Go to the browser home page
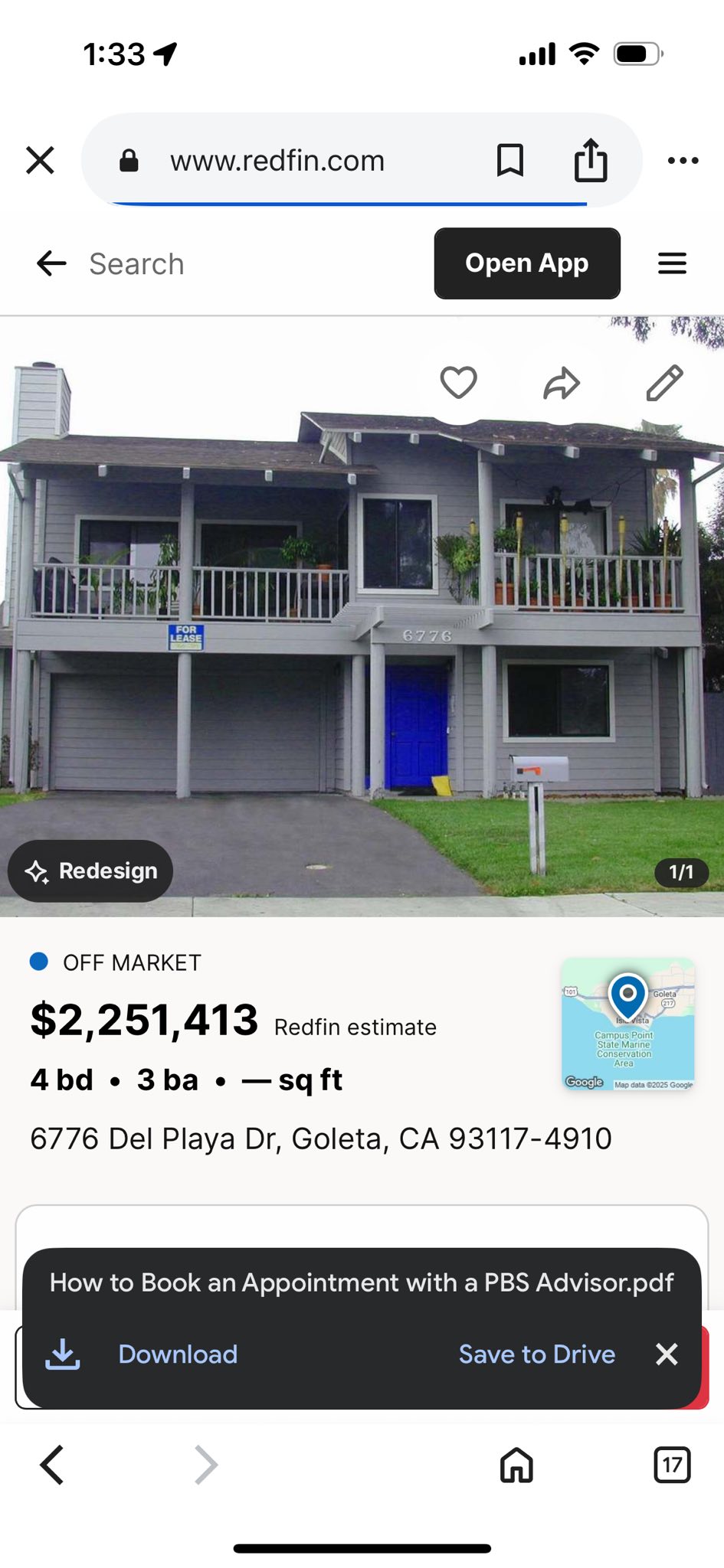Screen dimensions: 724x1568 (516, 1465)
